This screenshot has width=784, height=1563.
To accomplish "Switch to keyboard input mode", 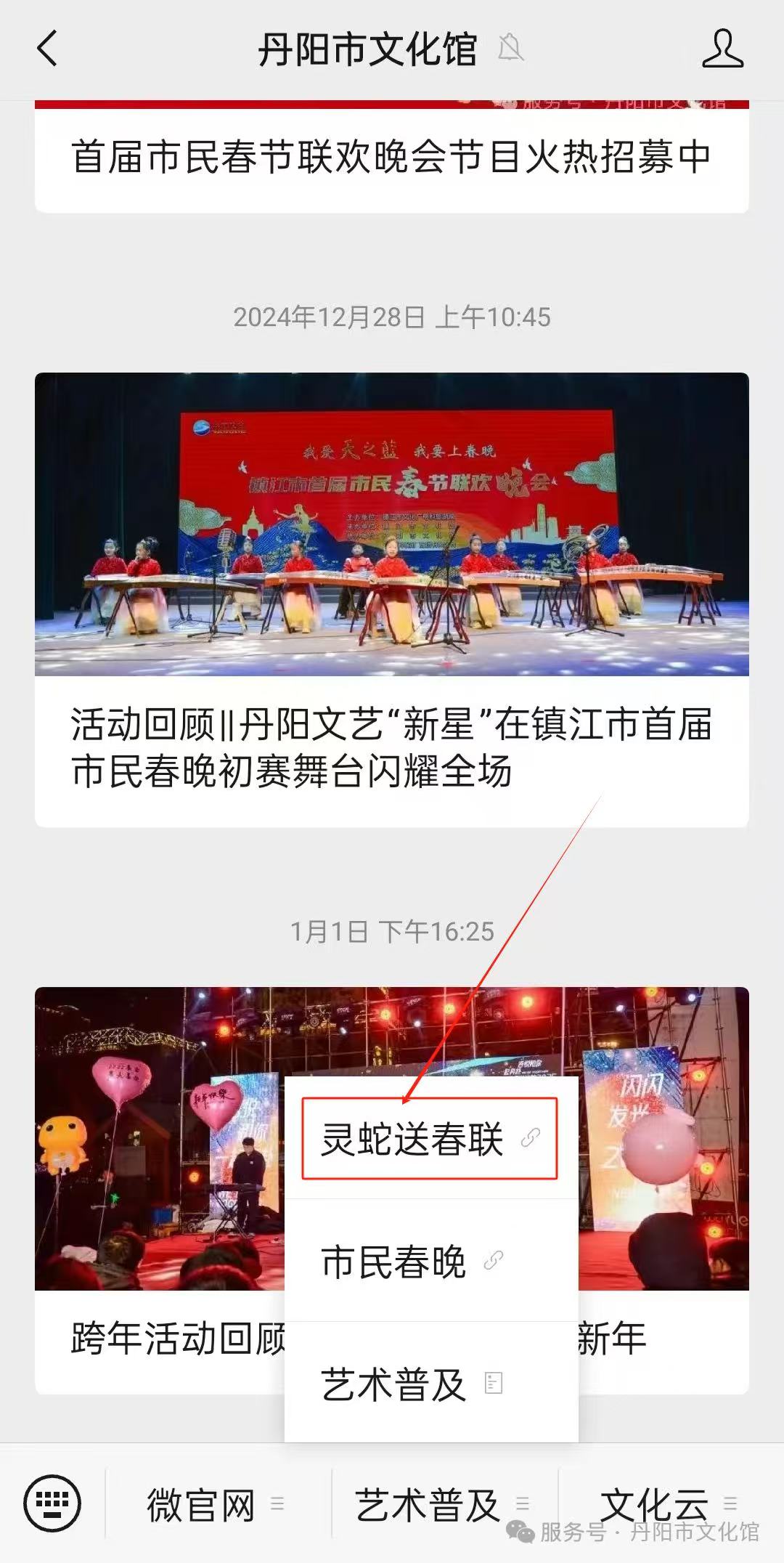I will click(52, 1503).
